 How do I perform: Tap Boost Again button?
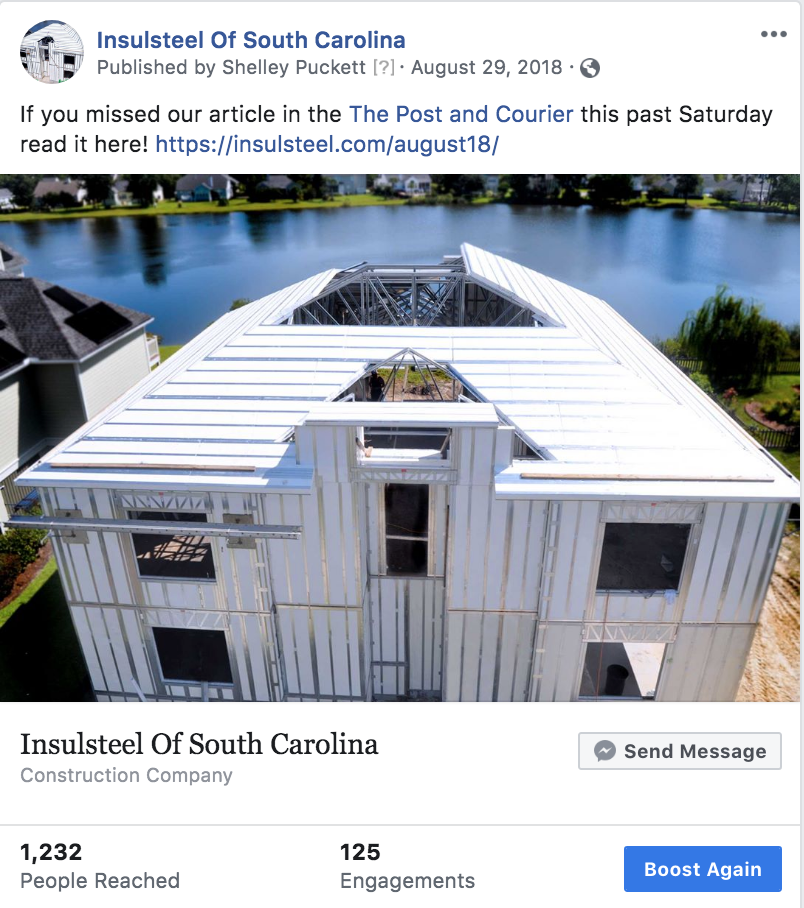tap(702, 869)
